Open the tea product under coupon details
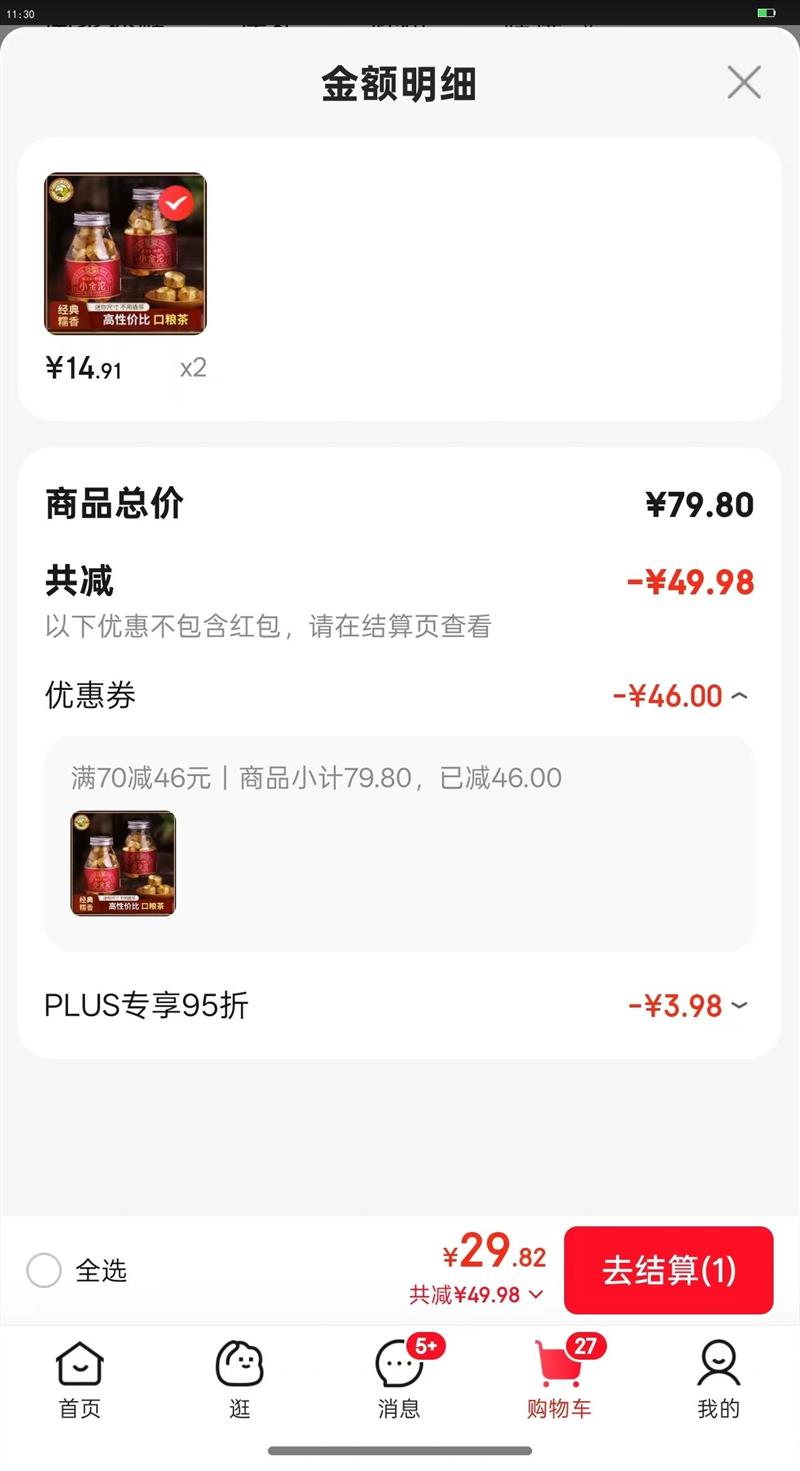 coord(123,863)
